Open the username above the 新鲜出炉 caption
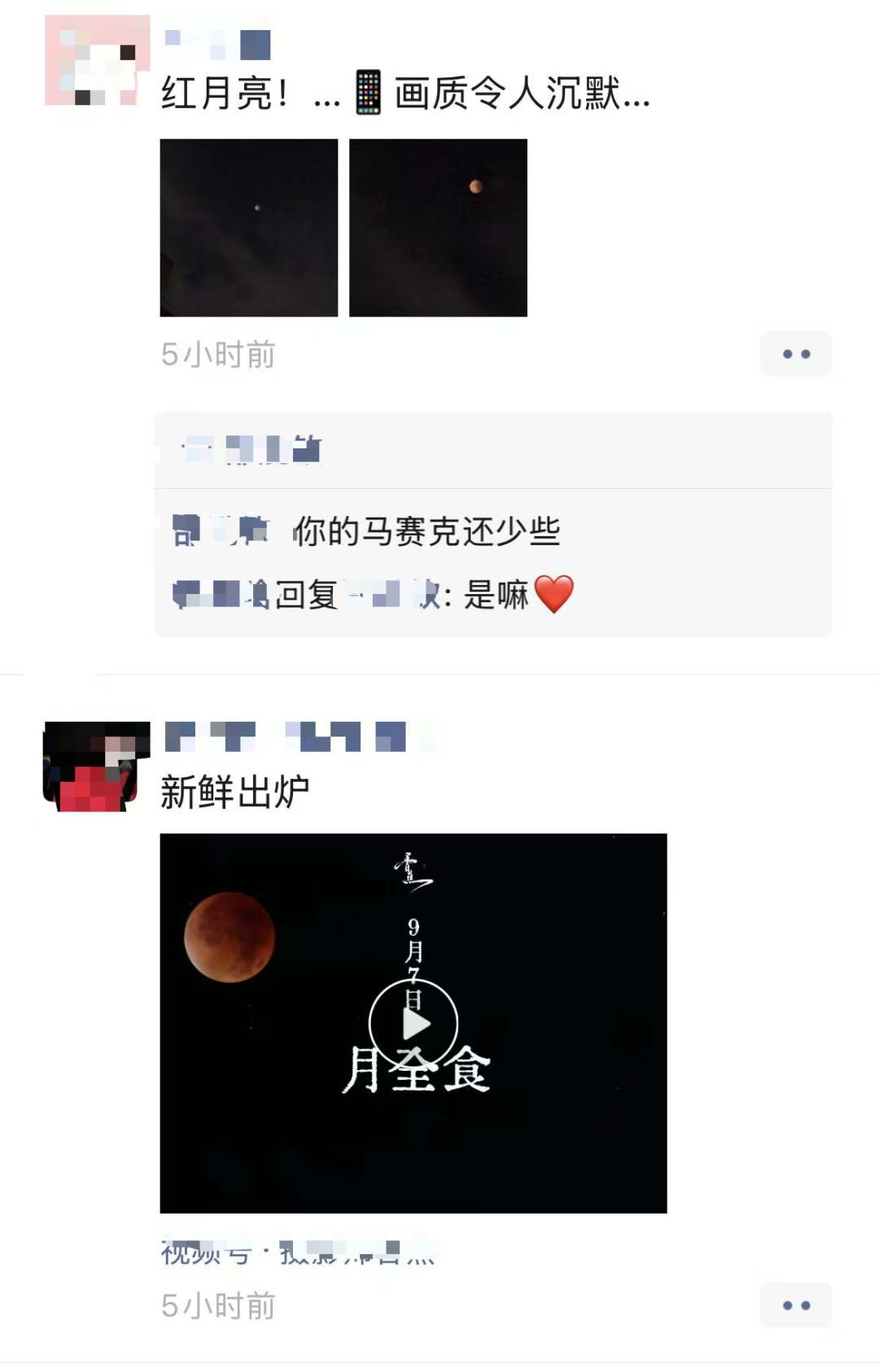The width and height of the screenshot is (879, 1372). coord(285,735)
